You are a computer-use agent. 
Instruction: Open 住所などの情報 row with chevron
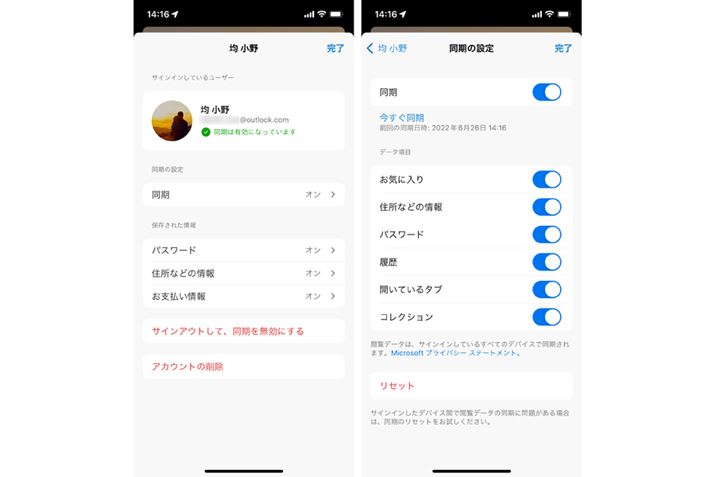(243, 273)
